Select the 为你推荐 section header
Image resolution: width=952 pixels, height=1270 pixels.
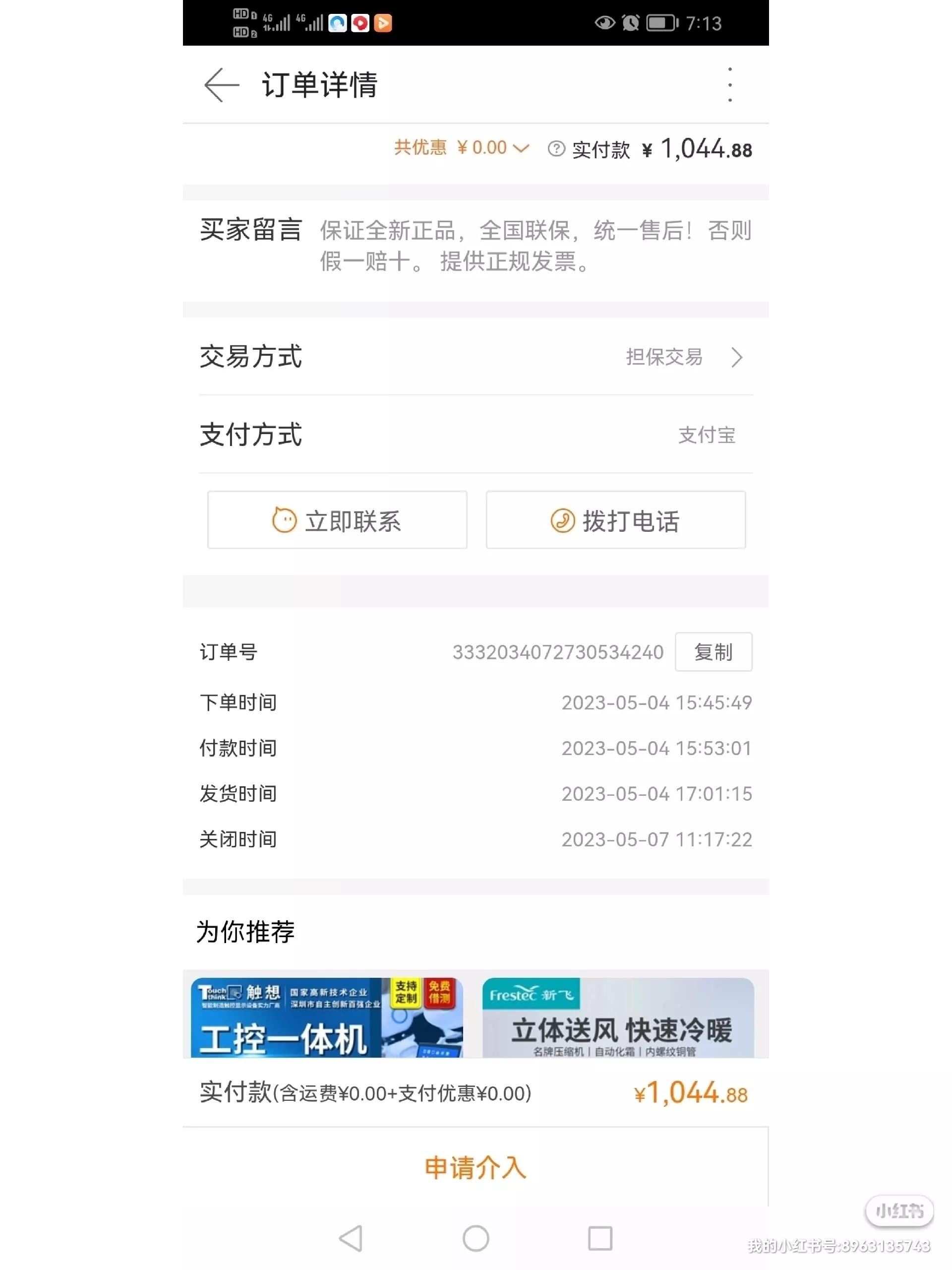point(244,931)
